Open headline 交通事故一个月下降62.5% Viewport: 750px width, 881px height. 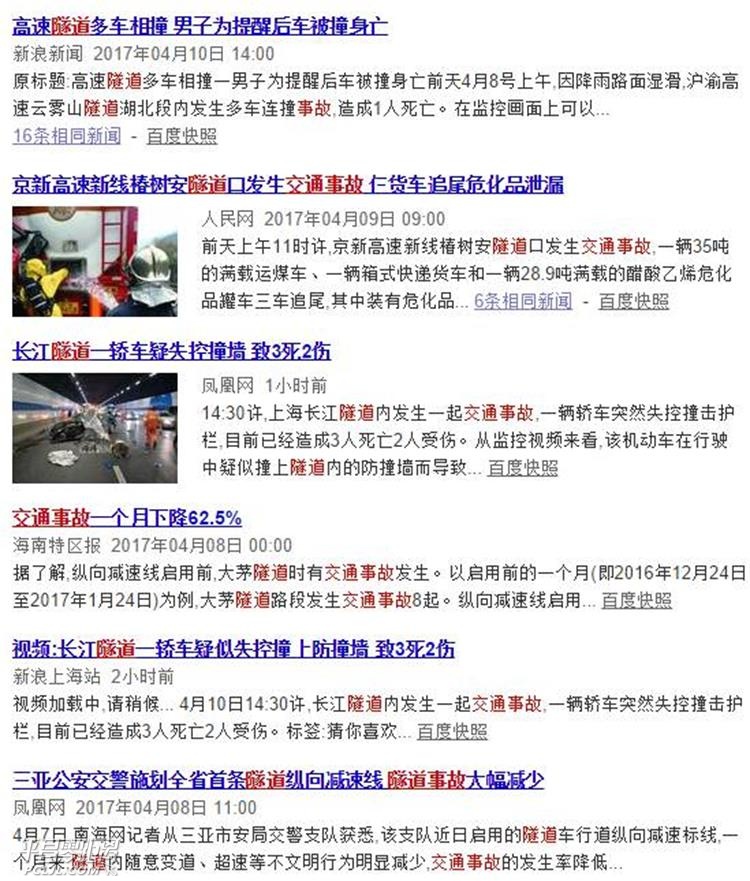pyautogui.click(x=127, y=518)
